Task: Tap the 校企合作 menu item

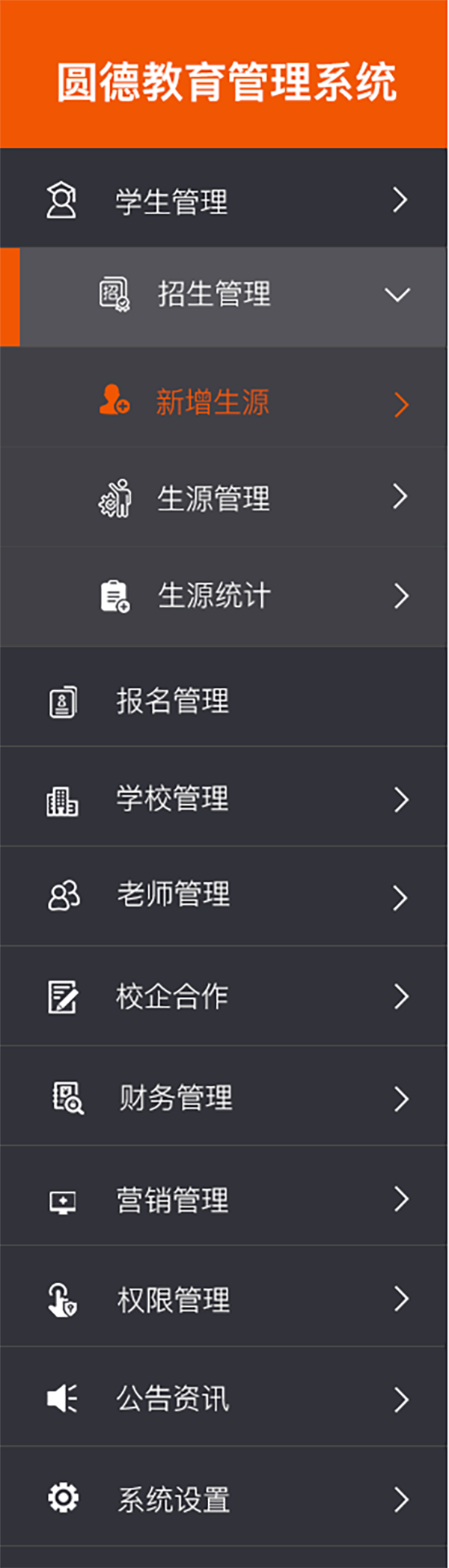Action: tap(173, 996)
